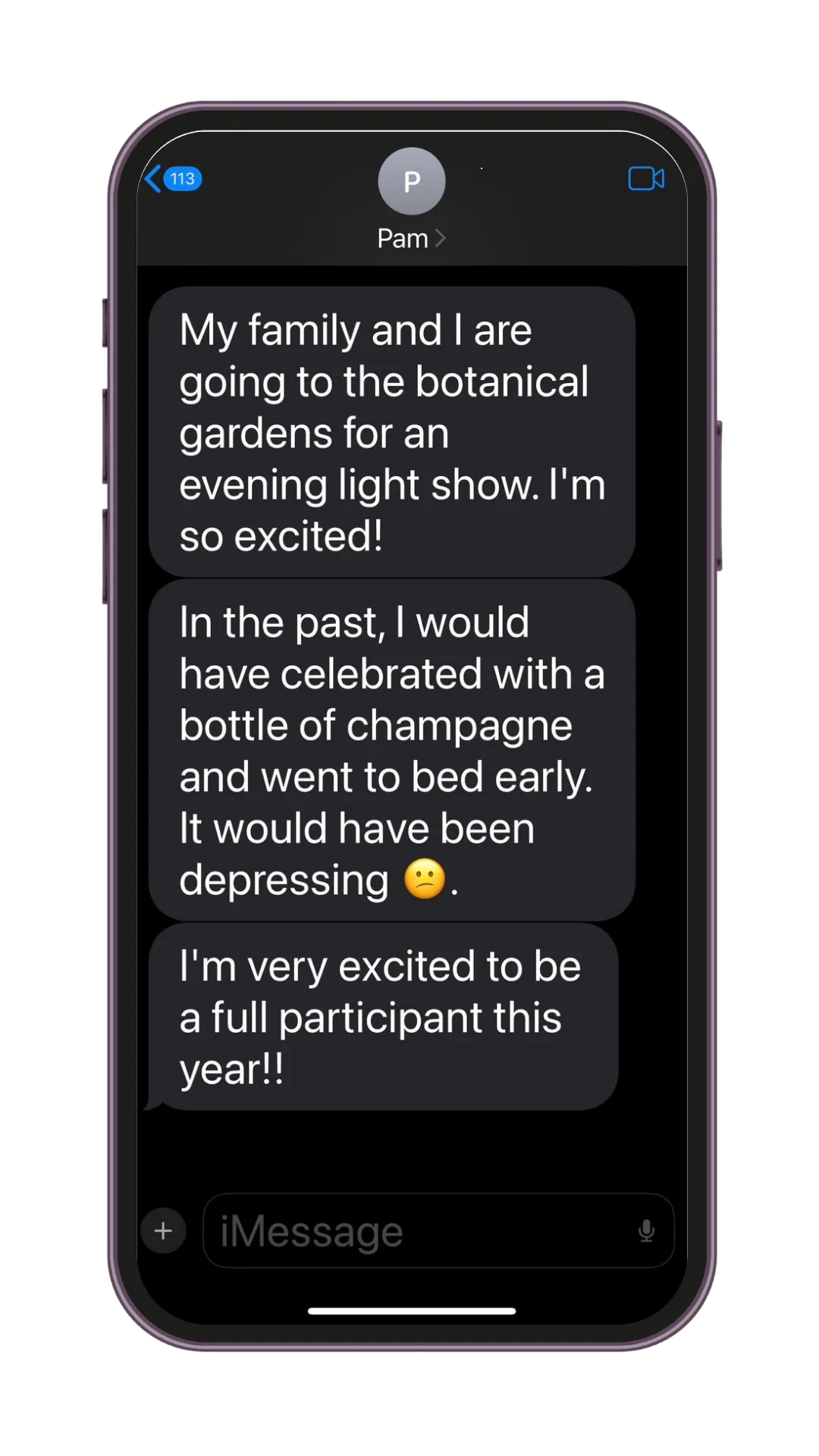The width and height of the screenshot is (819, 1456).
Task: Open the plus attachments menu
Action: (163, 1231)
